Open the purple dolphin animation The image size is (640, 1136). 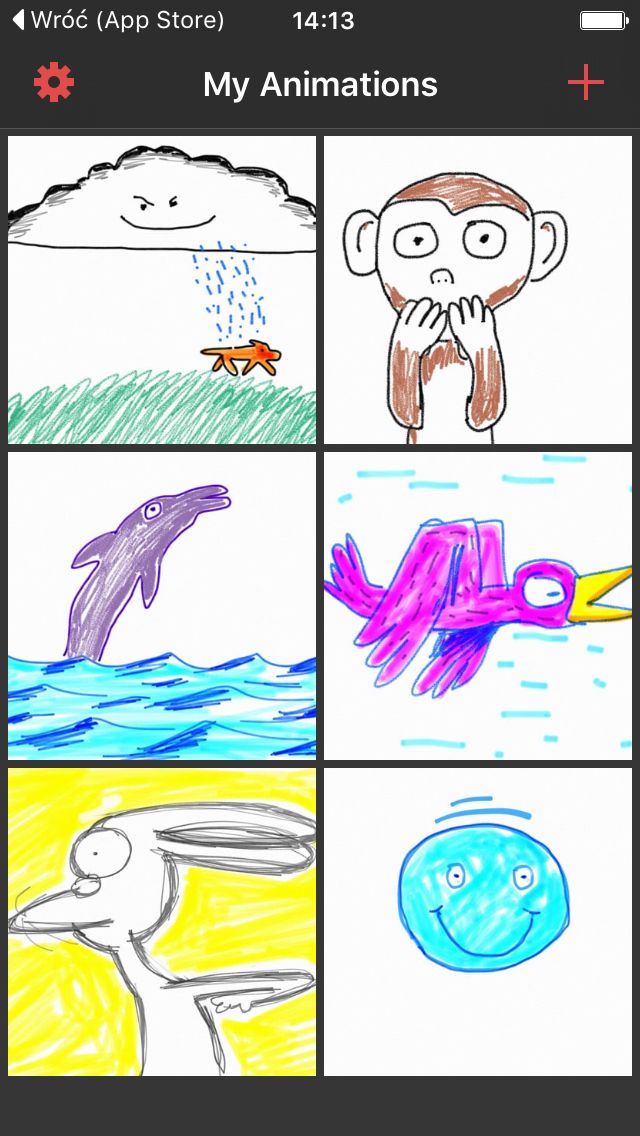tap(162, 606)
